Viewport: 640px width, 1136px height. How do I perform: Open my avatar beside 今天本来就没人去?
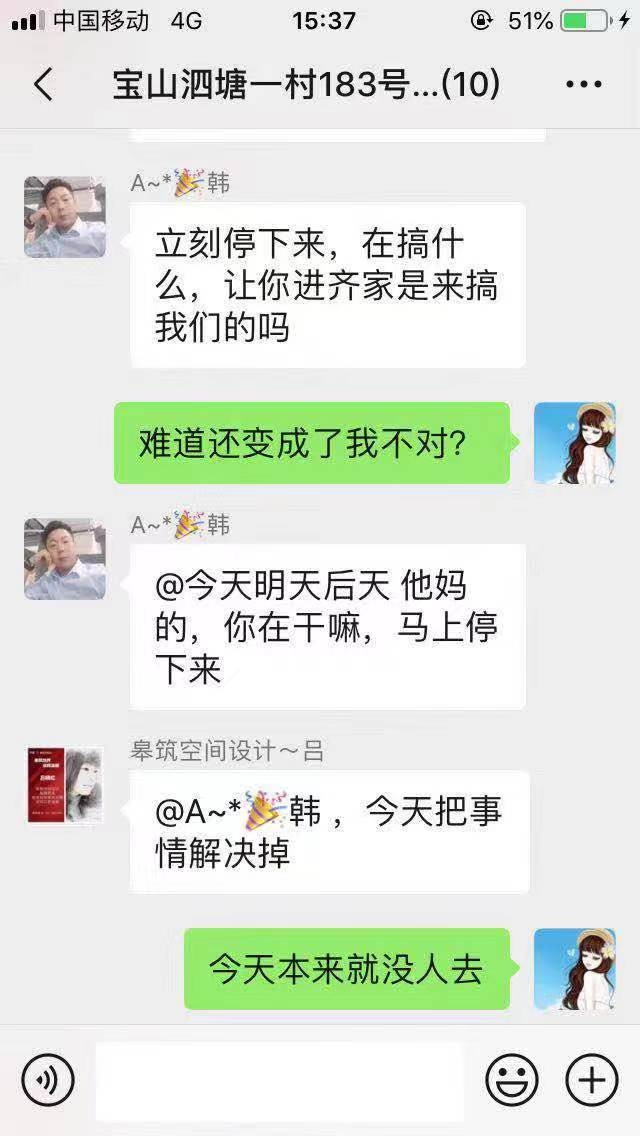[x=574, y=968]
